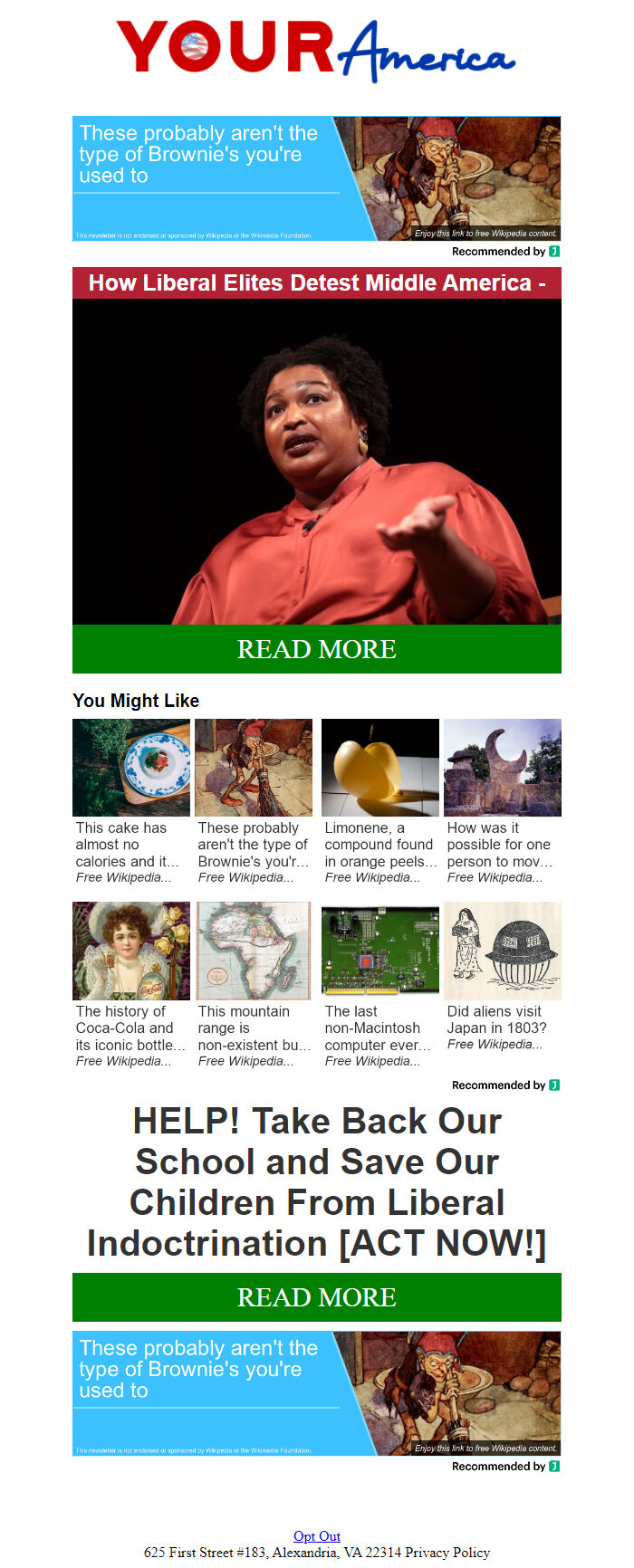Image resolution: width=634 pixels, height=1568 pixels.
Task: Open the Liberal Elites article image
Action: [316, 460]
